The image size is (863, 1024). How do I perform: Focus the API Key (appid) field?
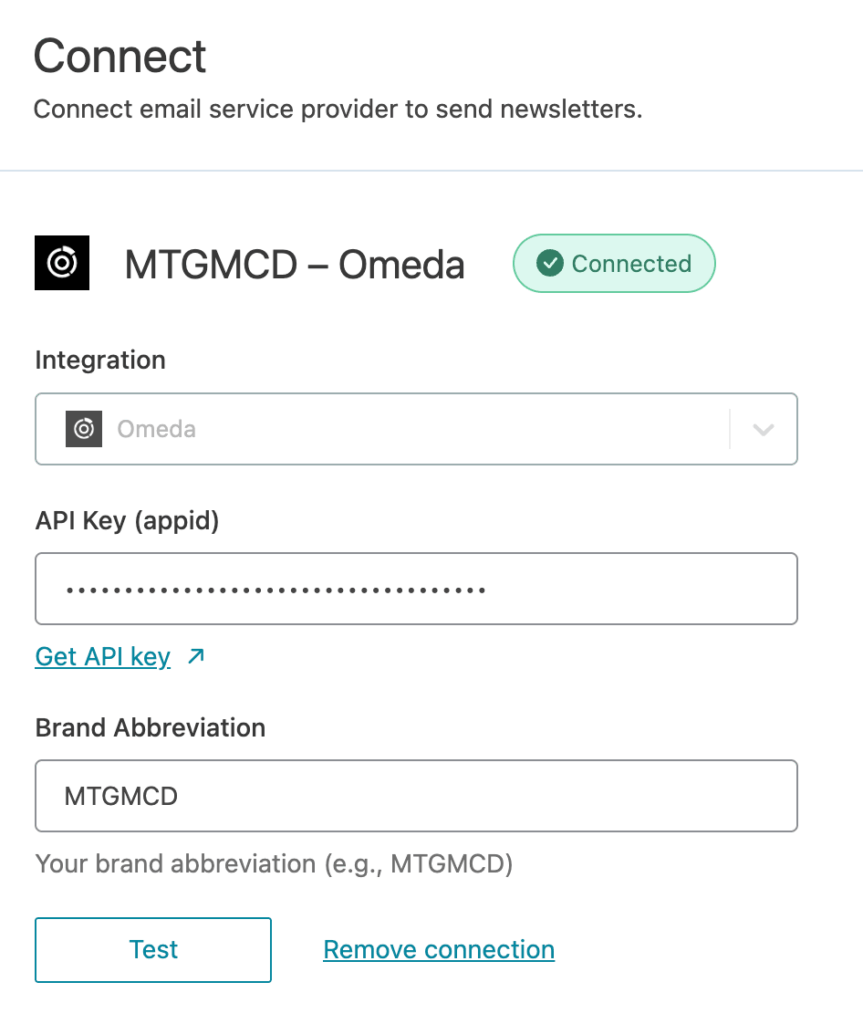click(x=415, y=589)
